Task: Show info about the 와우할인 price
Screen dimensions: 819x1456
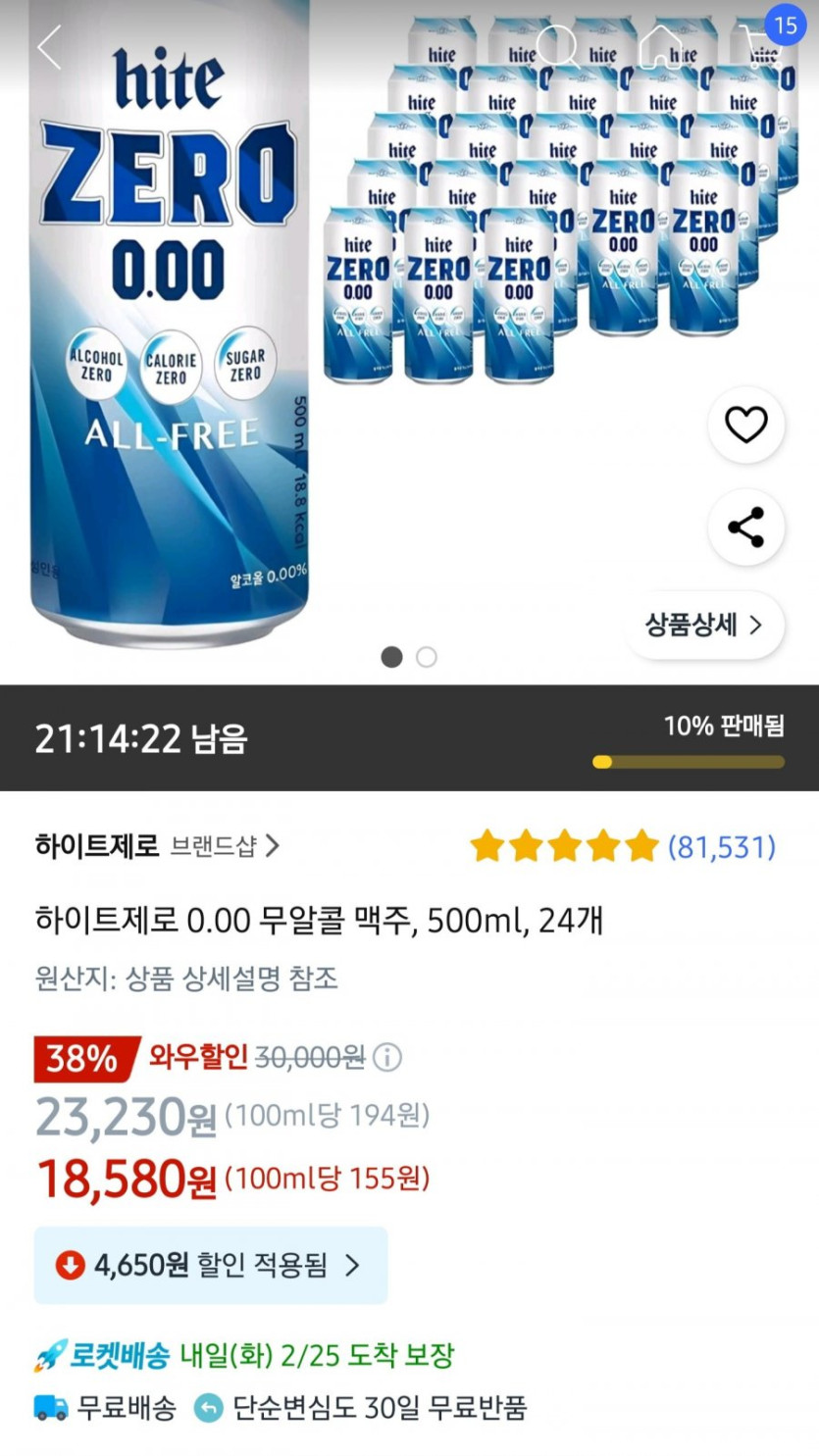Action: tap(387, 1057)
